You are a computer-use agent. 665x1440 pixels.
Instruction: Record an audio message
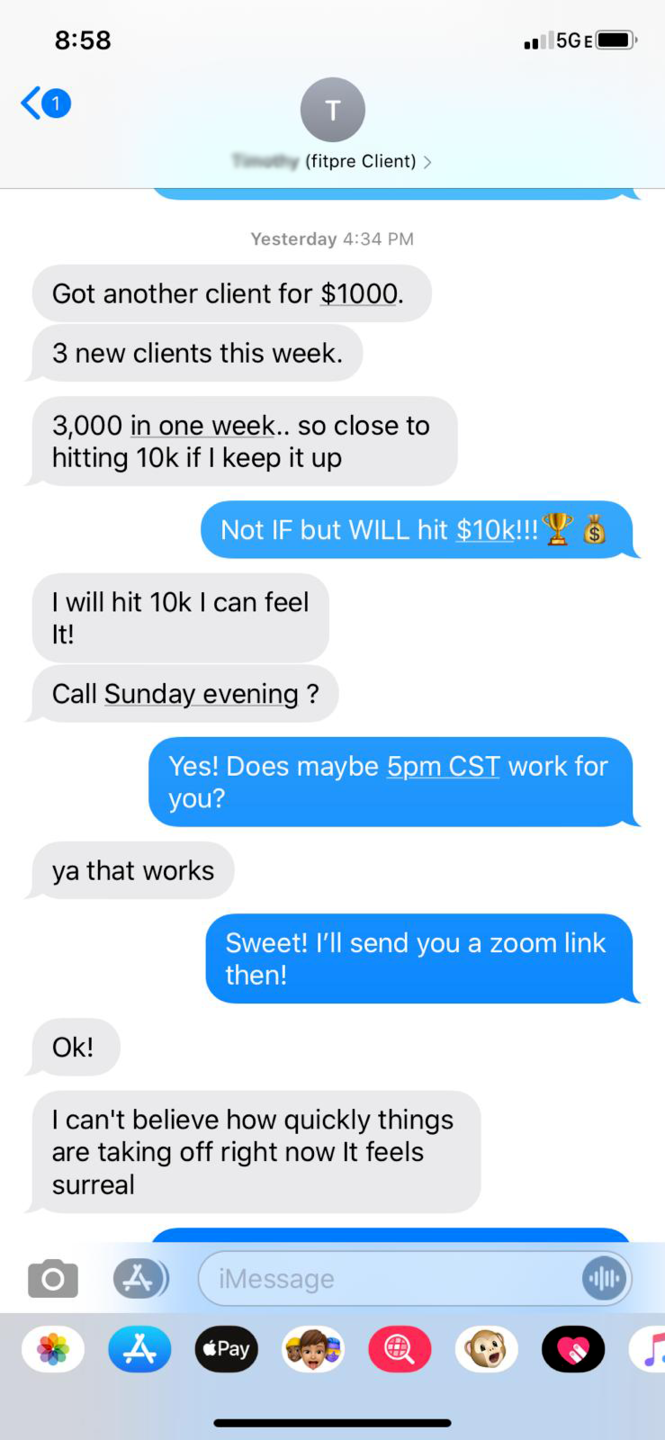coord(603,1279)
